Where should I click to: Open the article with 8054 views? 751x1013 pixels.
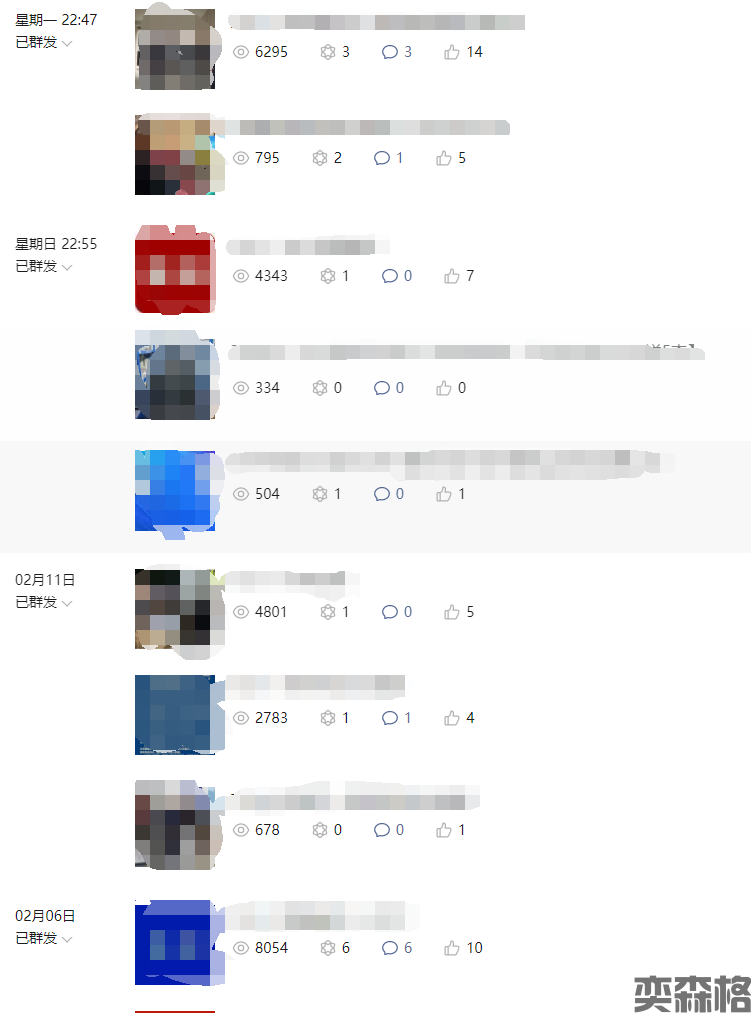[x=320, y=915]
